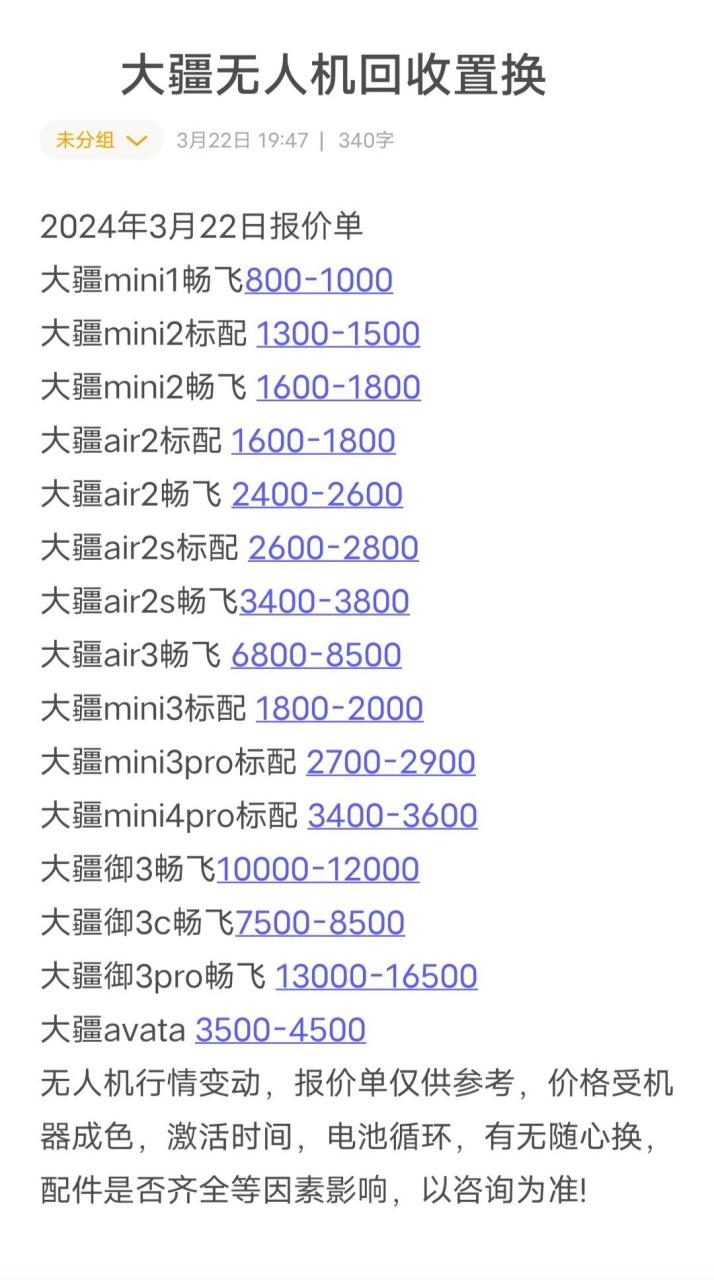Tap the 800-1000 link for mini1畅飞
The height and width of the screenshot is (1280, 714).
319,280
